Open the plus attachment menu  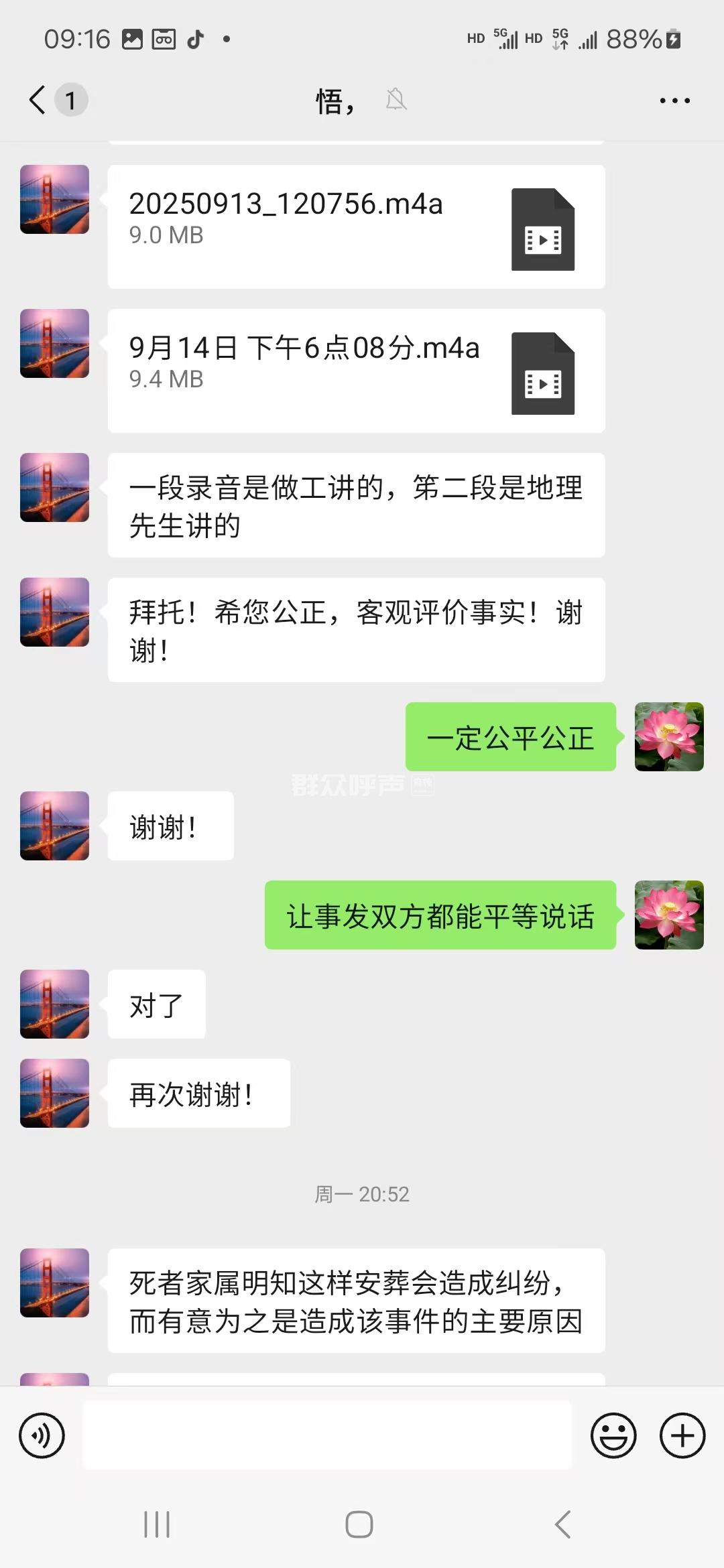pos(682,1436)
